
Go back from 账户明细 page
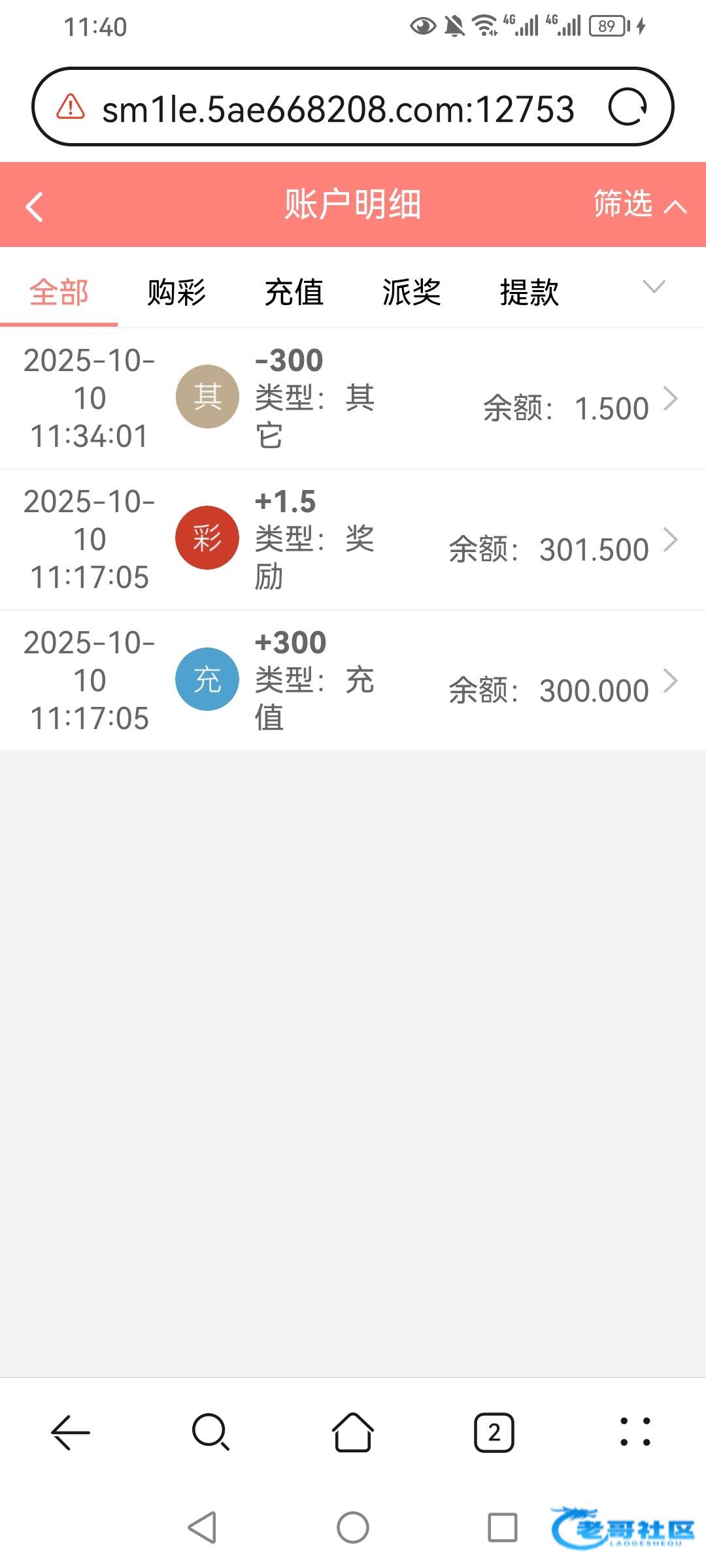35,206
